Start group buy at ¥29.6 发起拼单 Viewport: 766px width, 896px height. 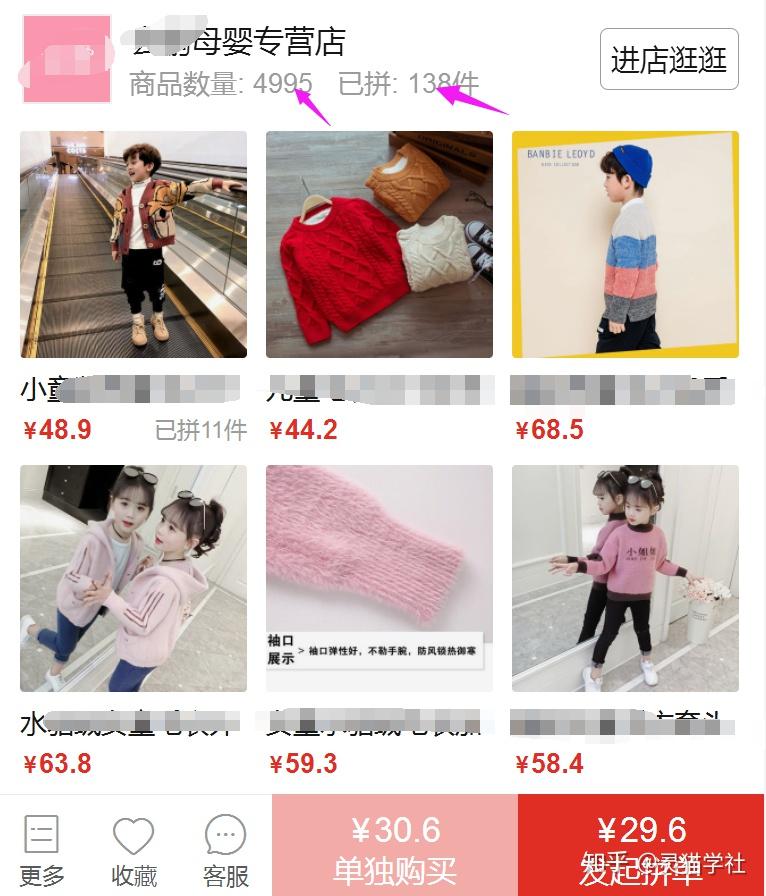pyautogui.click(x=641, y=846)
